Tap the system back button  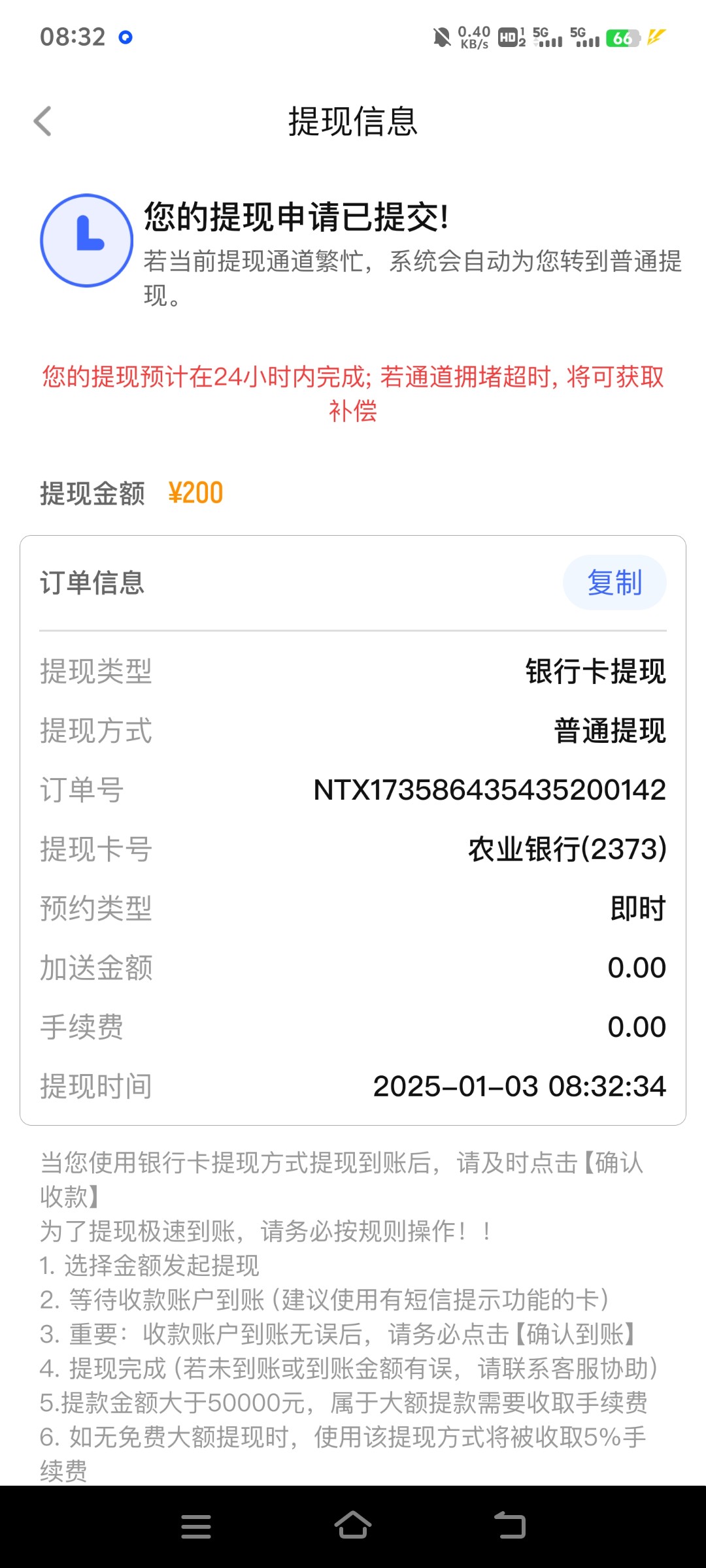(x=510, y=1526)
